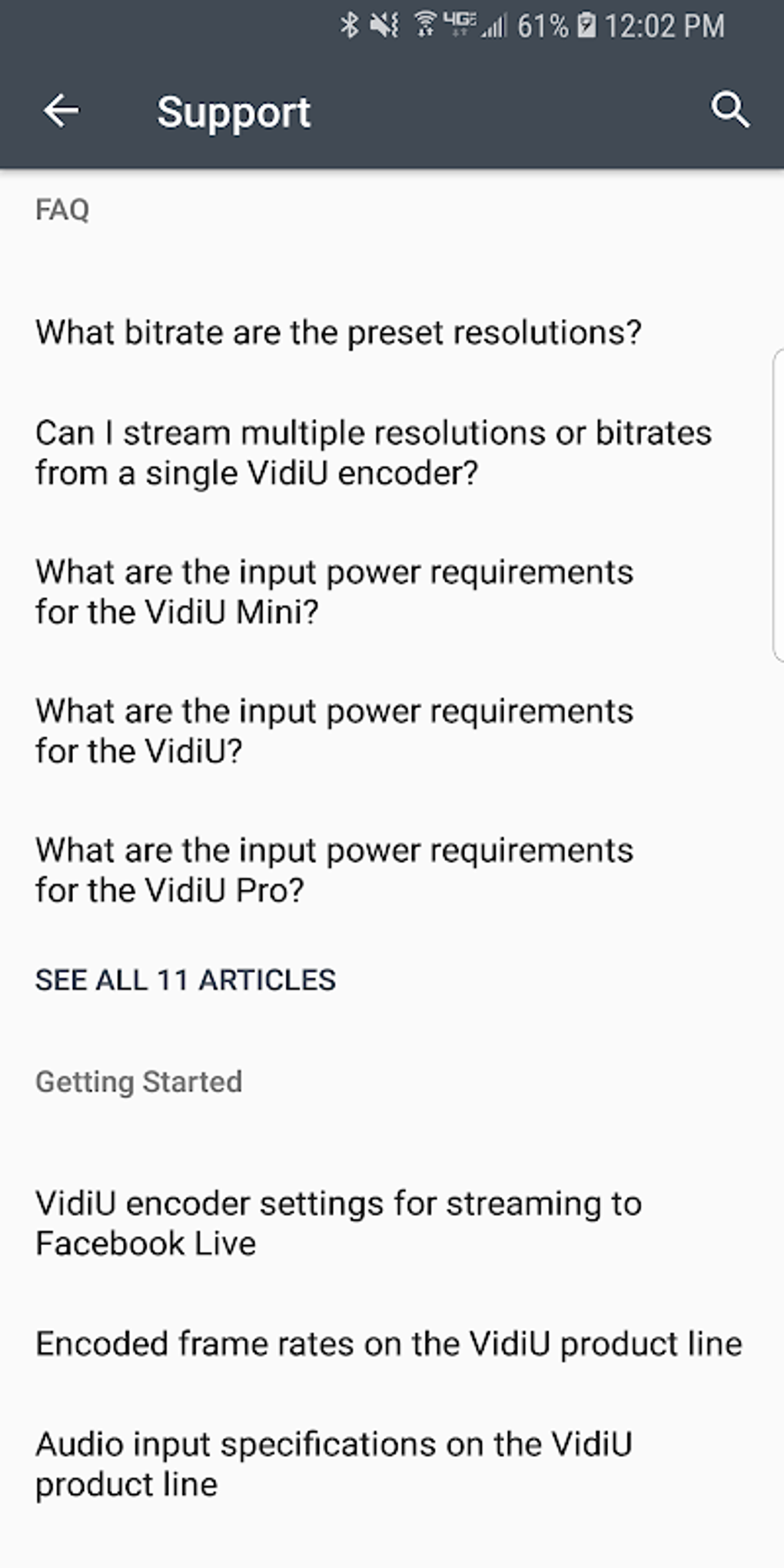
Task: Open "What bitrate are the preset resolutions?" article
Action: coord(338,333)
